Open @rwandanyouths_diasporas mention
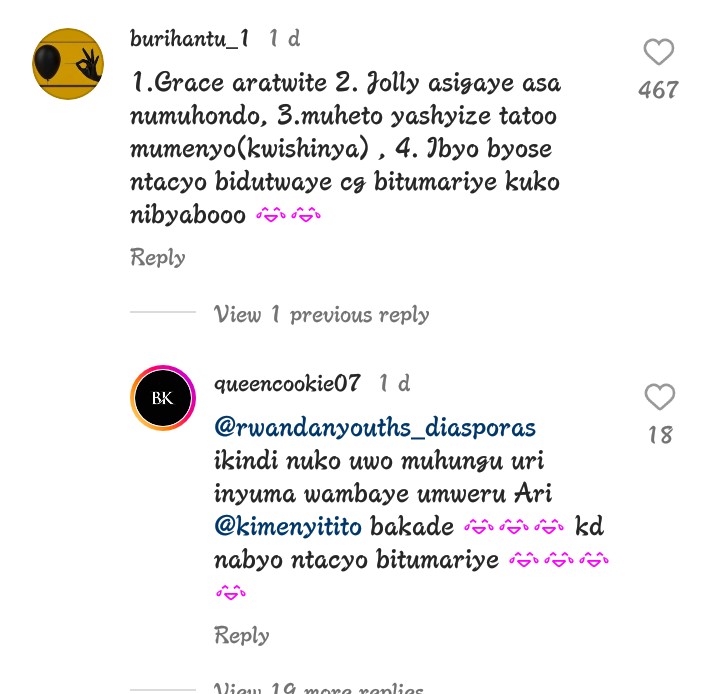Viewport: 720px width, 694px height. point(375,428)
